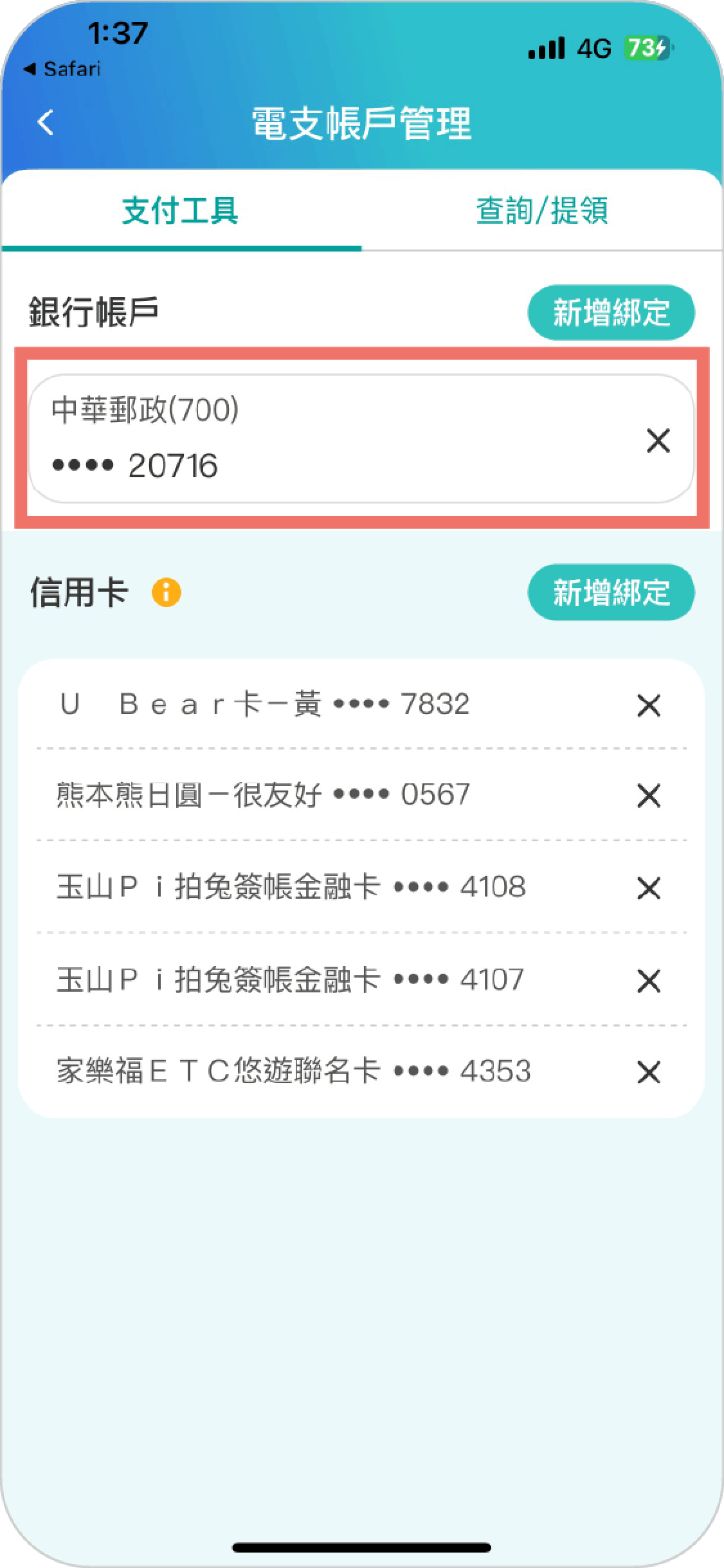Remove the U Bear卡 ending 7832
This screenshot has height=1568, width=724.
tap(648, 706)
